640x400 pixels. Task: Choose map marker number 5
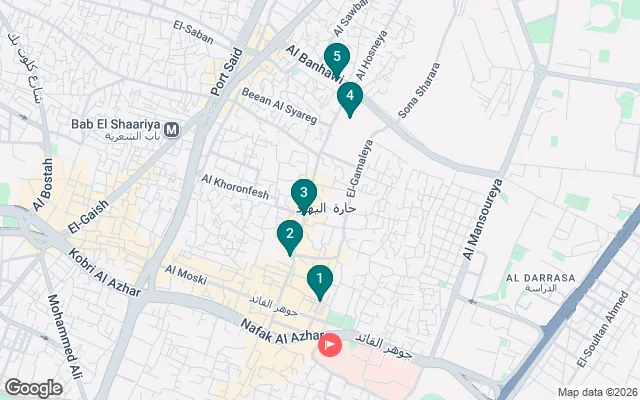pos(337,56)
